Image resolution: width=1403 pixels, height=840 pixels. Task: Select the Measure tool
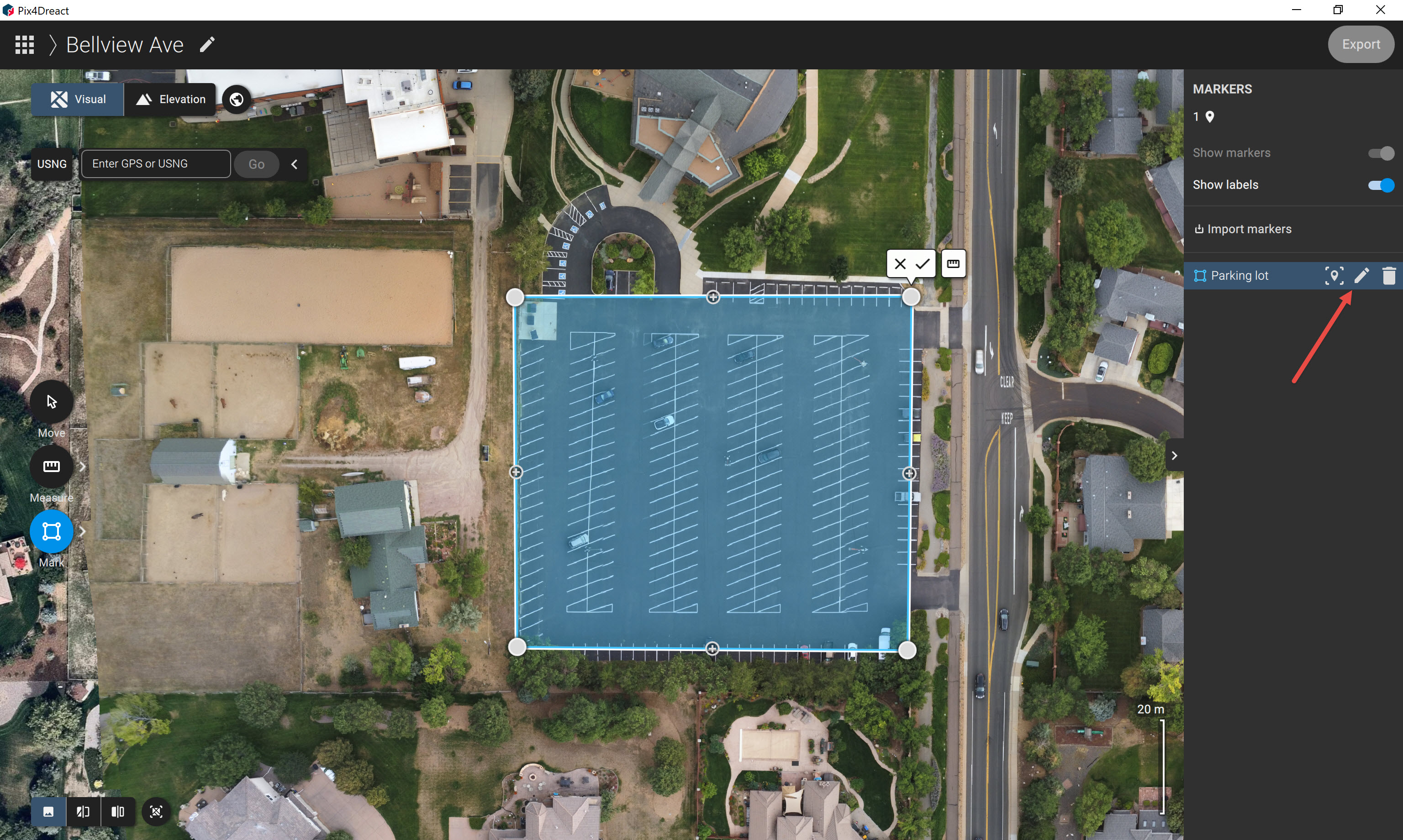tap(52, 467)
